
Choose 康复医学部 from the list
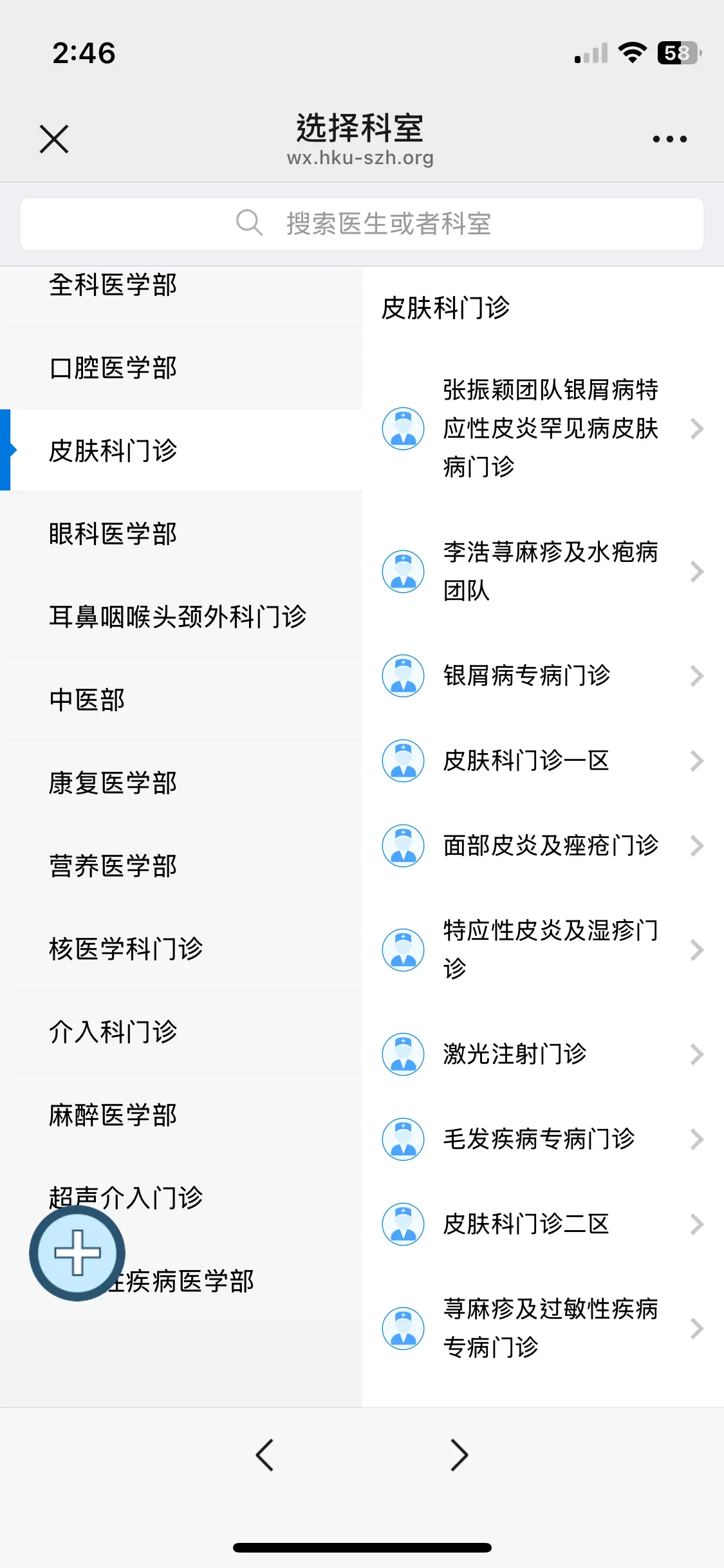point(181,783)
